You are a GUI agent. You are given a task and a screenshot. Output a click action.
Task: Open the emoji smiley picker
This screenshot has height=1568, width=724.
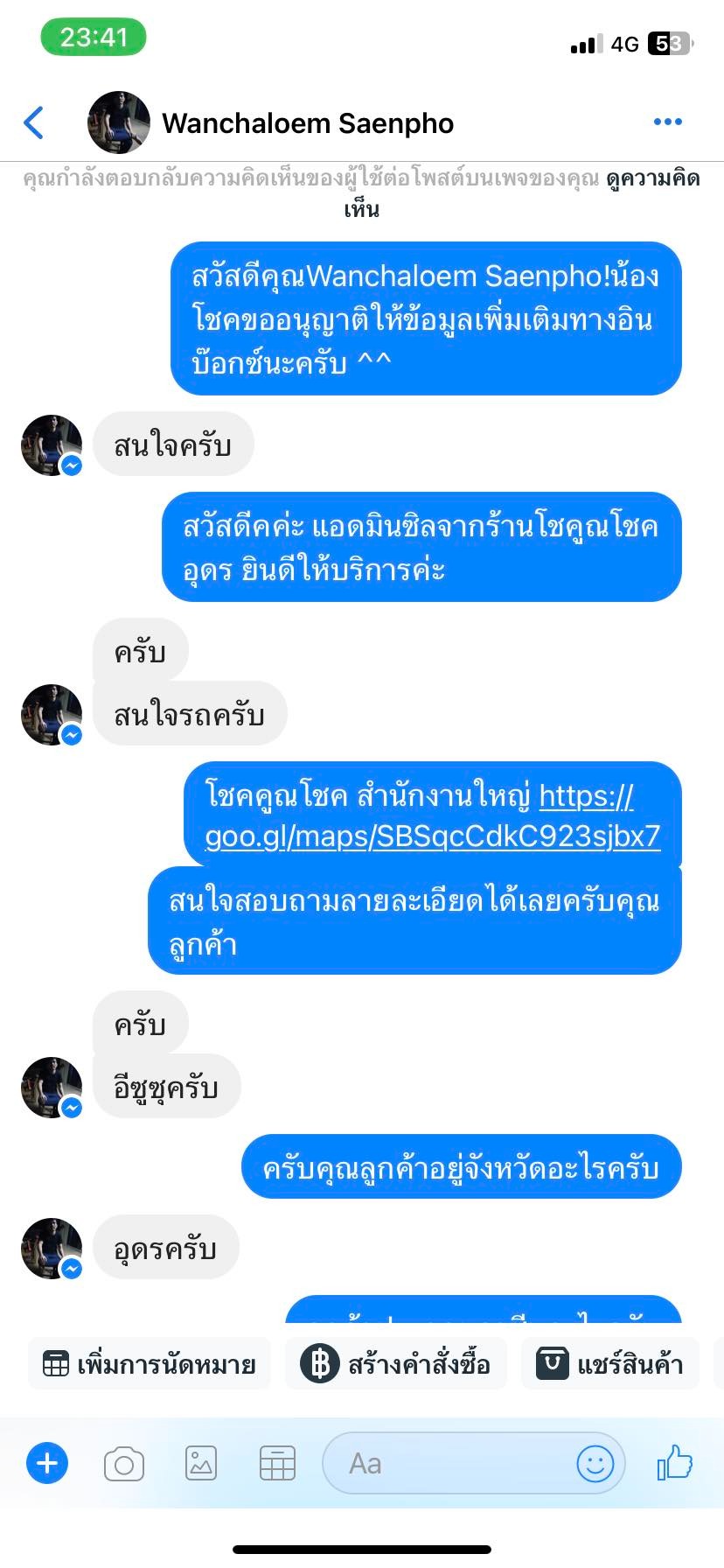tap(595, 1463)
